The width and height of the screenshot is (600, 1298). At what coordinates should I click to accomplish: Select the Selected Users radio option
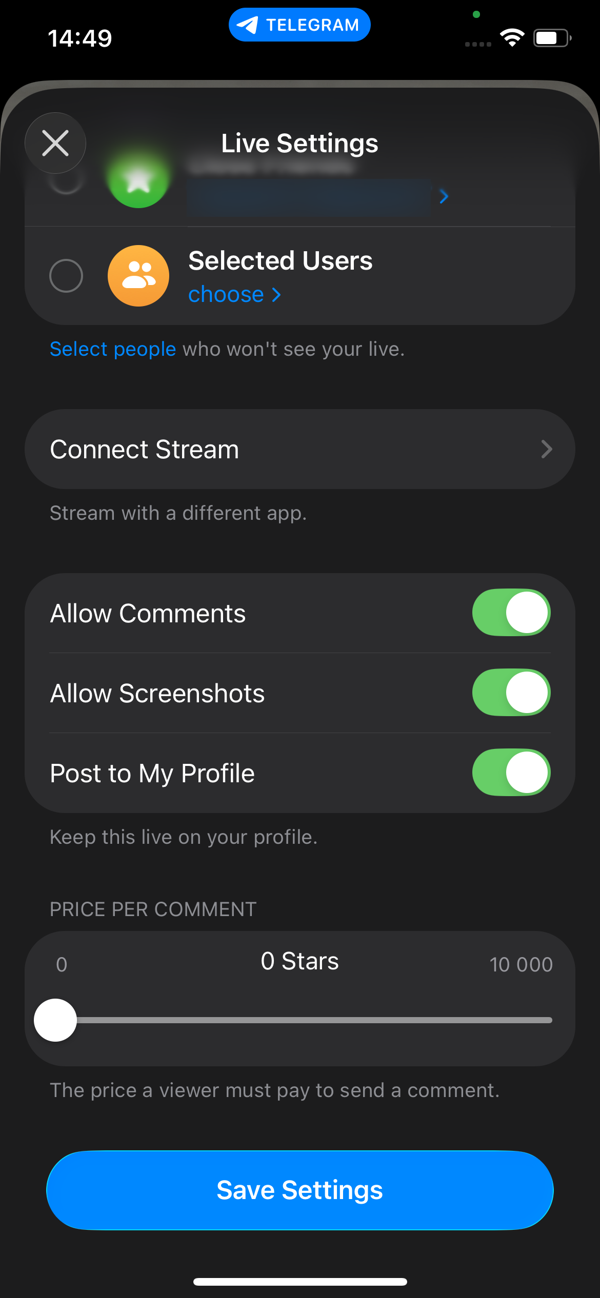(66, 275)
